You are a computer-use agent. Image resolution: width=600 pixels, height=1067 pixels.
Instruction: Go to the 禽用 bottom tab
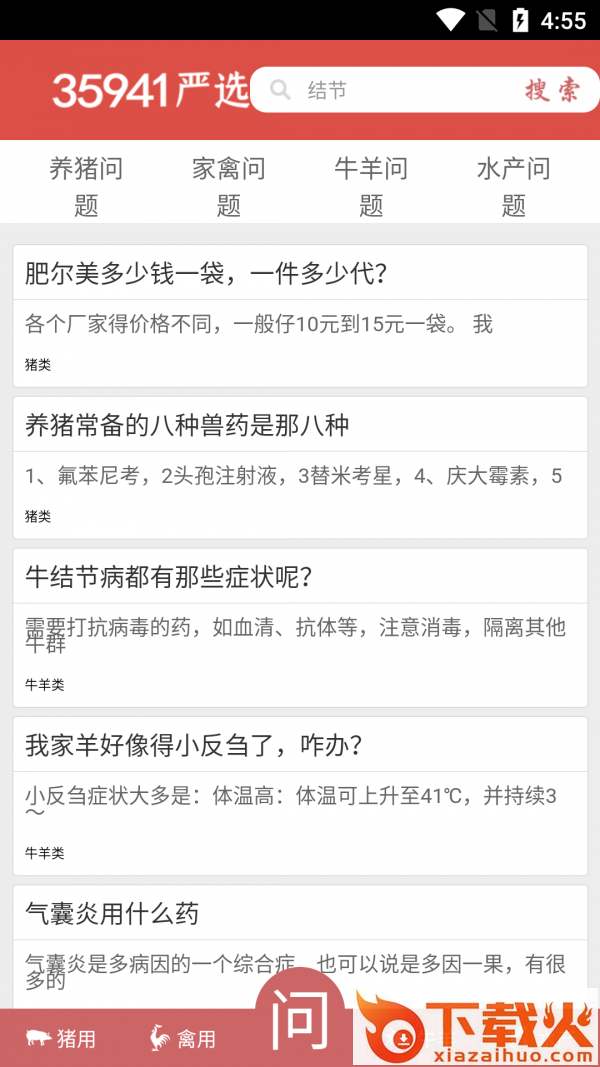[x=183, y=1039]
